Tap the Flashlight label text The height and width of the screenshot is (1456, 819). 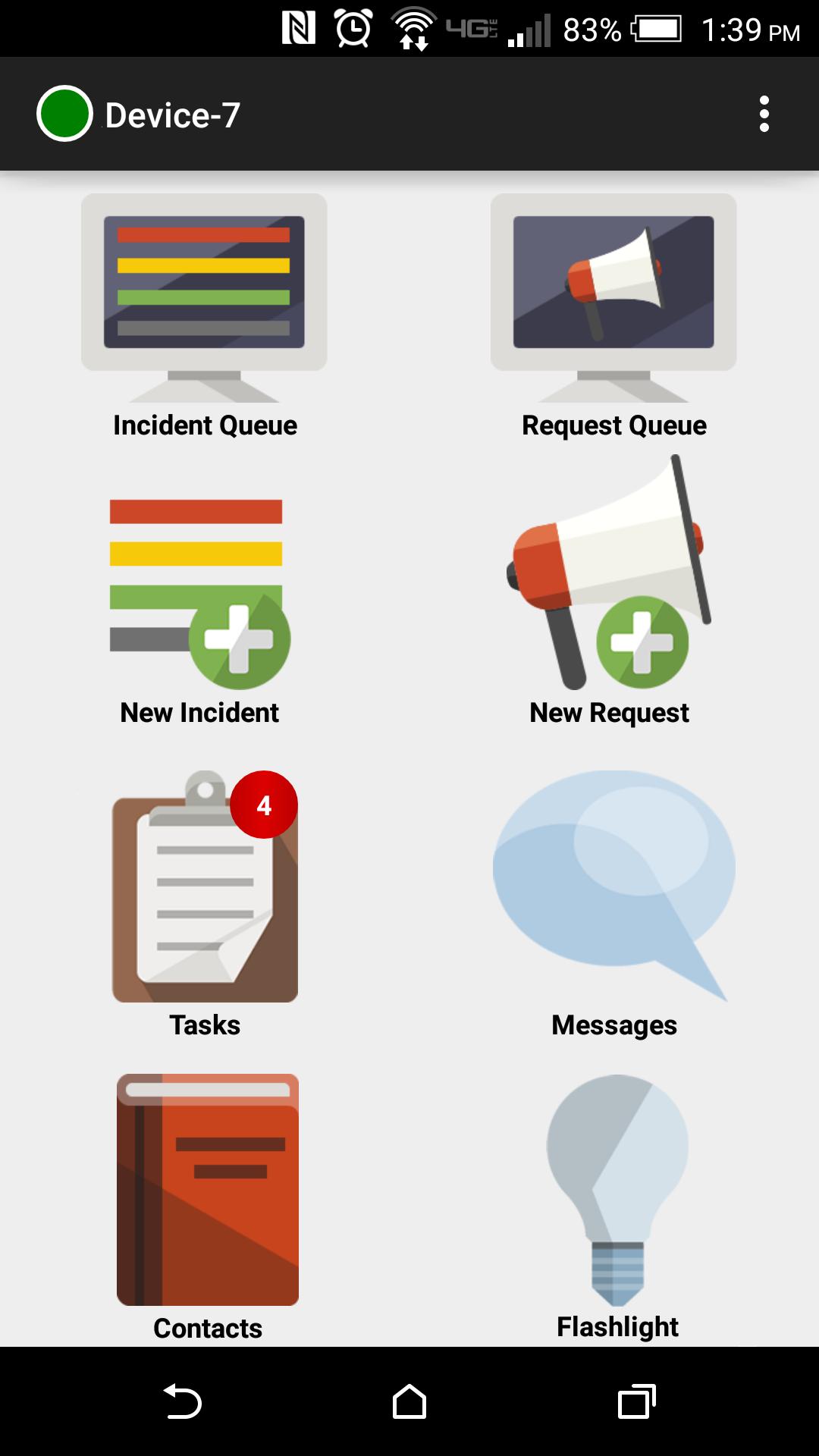click(617, 1326)
